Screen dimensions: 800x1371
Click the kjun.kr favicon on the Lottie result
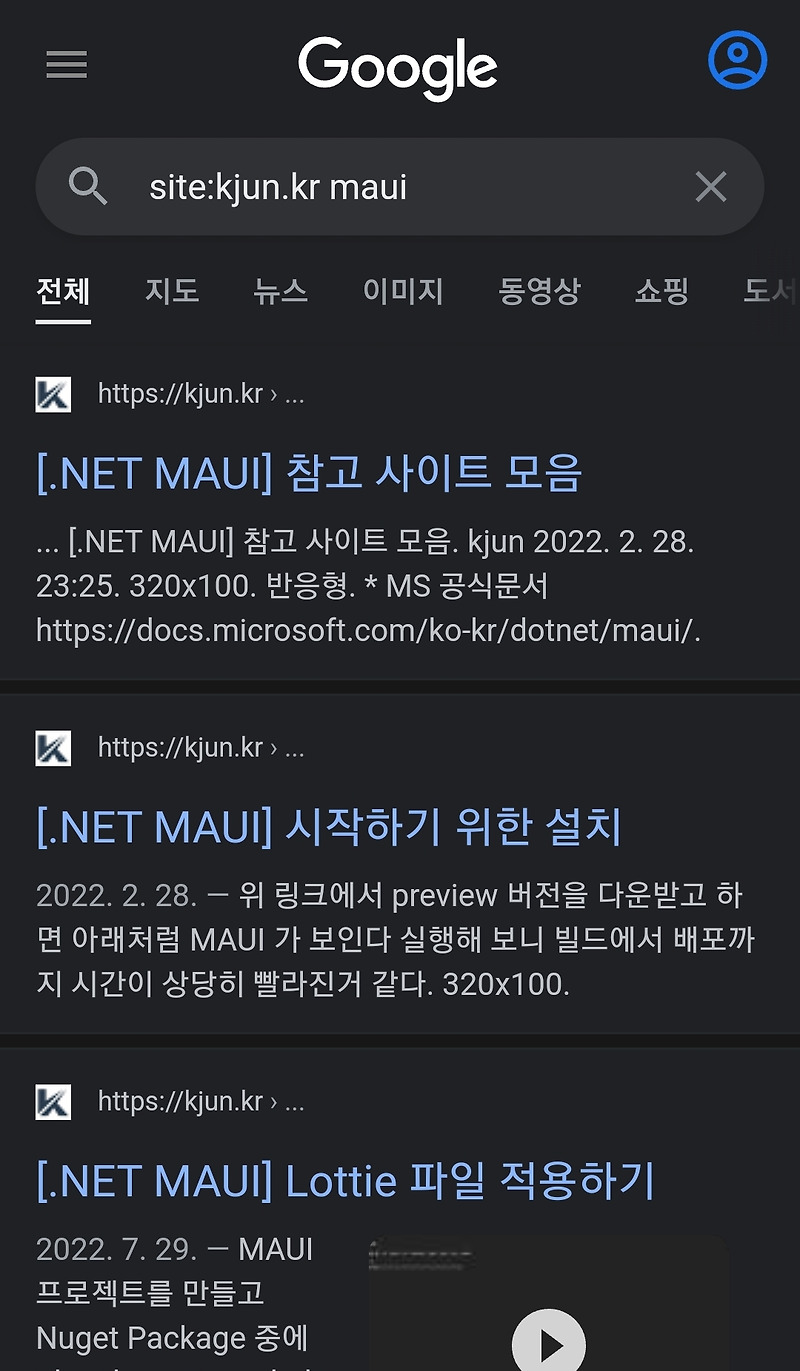(53, 1102)
